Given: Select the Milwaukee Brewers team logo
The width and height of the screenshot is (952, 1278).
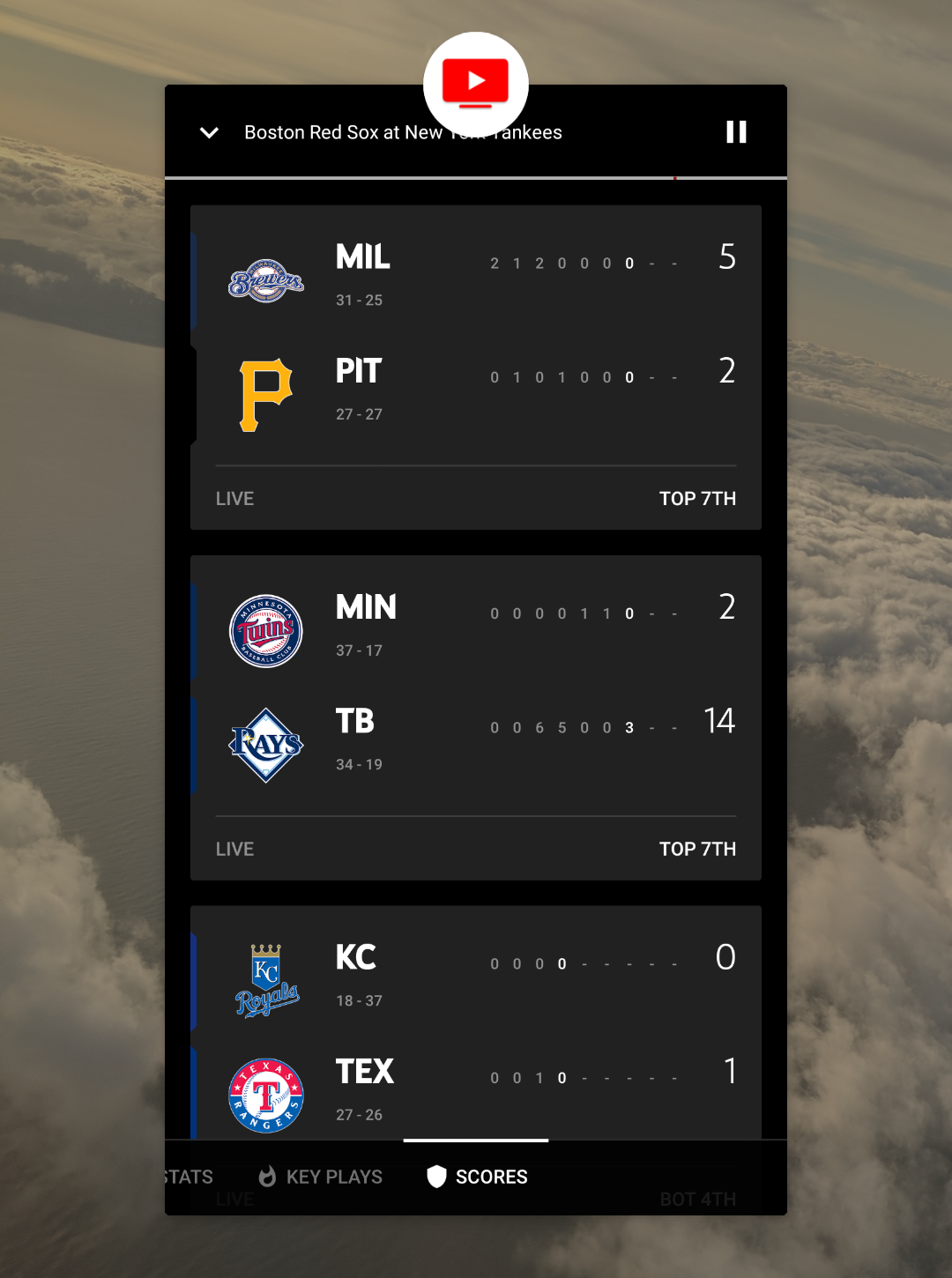Looking at the screenshot, I should coord(265,280).
